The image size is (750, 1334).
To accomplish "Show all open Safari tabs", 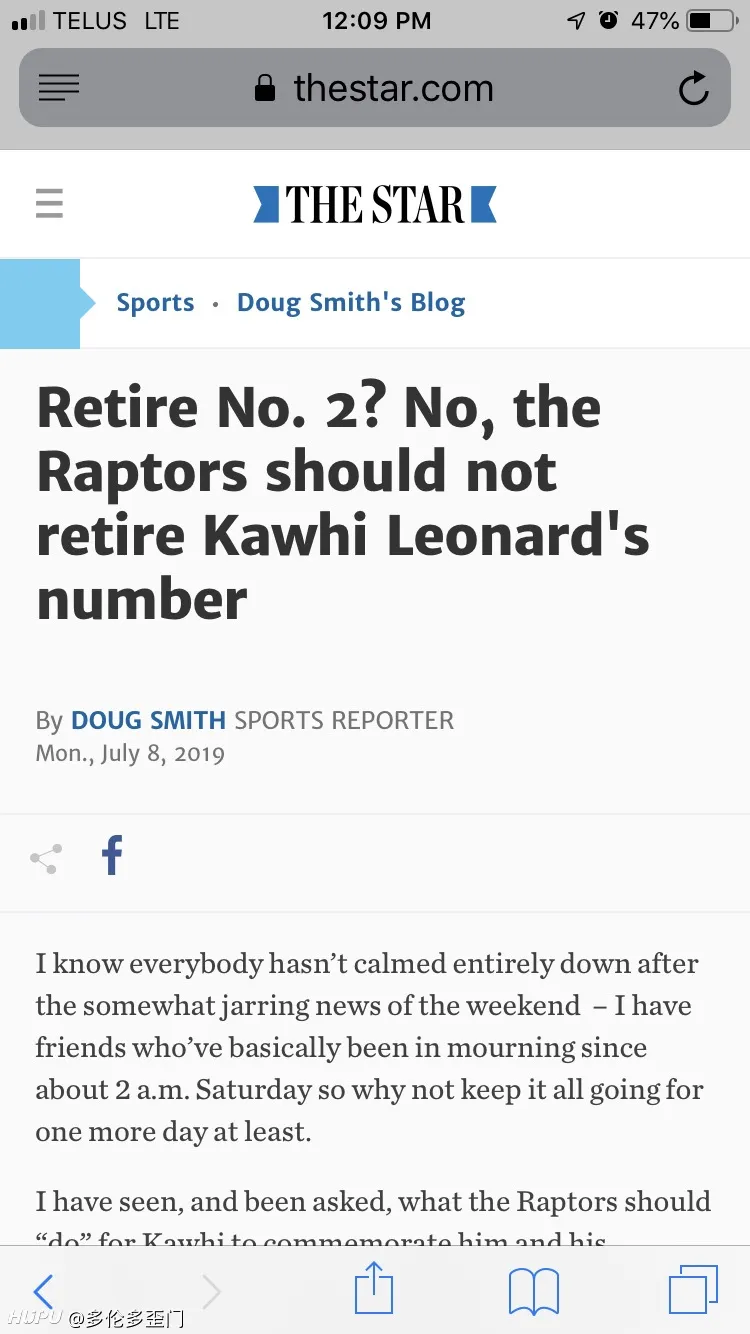I will (693, 1290).
